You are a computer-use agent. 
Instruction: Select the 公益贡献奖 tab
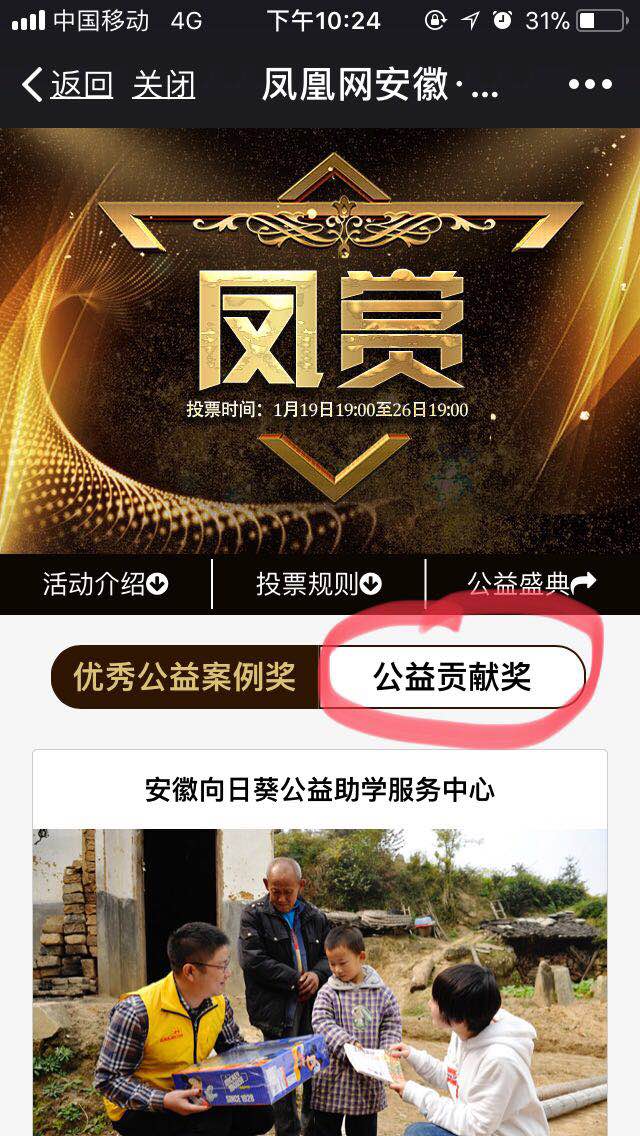pos(452,677)
